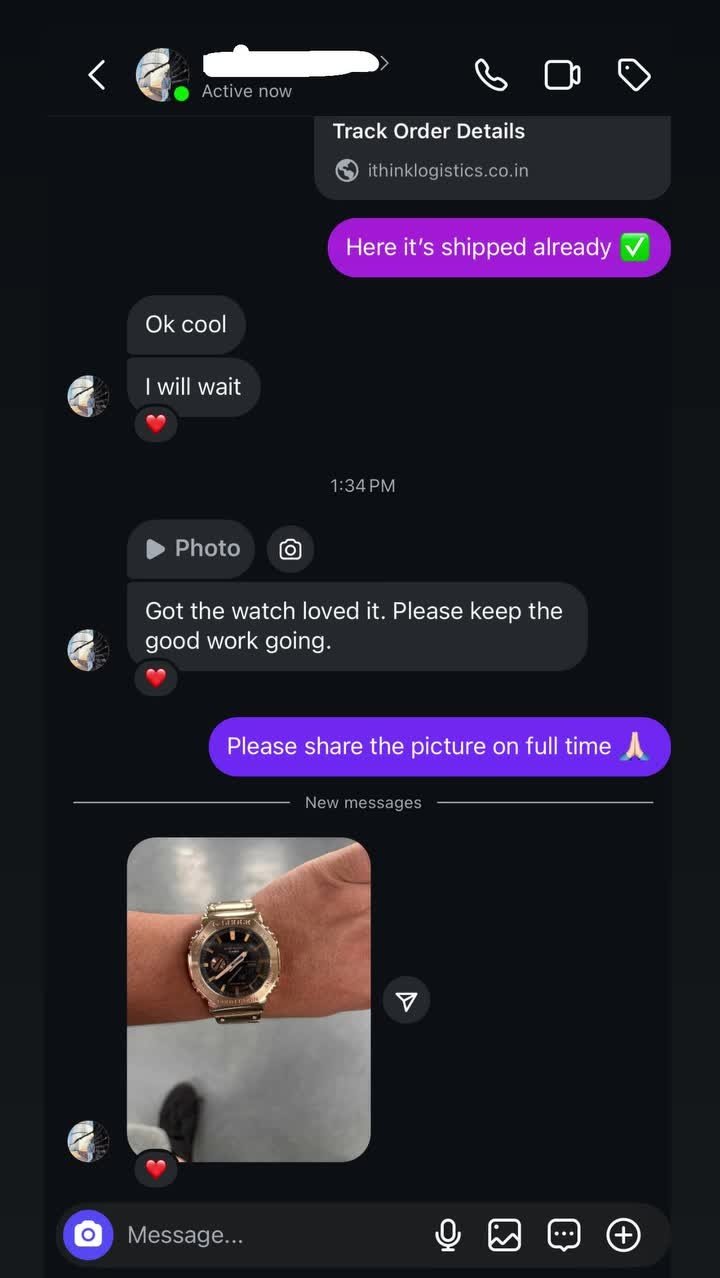Screen dimensions: 720x1278
Task: Open saved replies bubble icon
Action: 564,1235
